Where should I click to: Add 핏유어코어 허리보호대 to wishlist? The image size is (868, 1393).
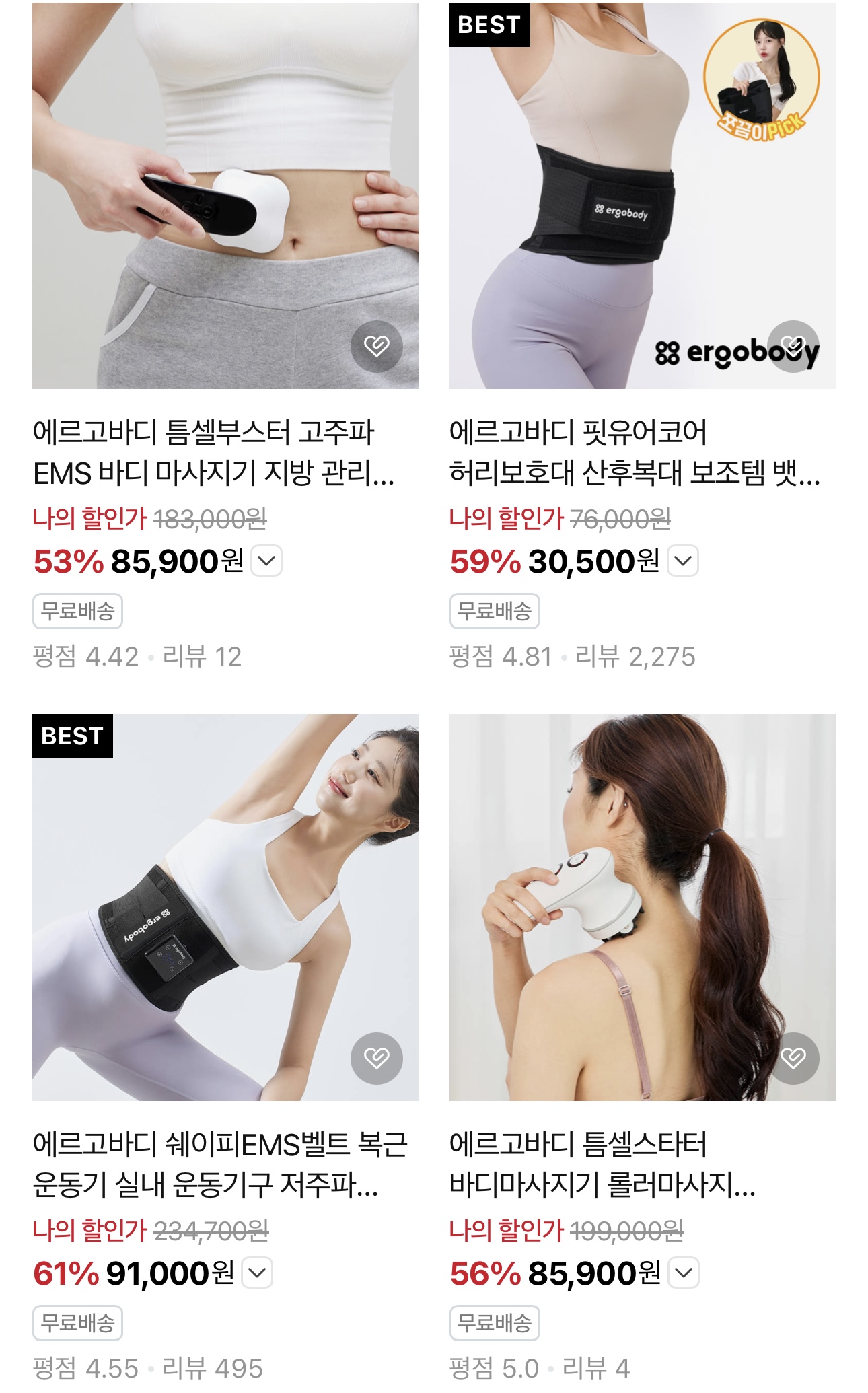(793, 346)
